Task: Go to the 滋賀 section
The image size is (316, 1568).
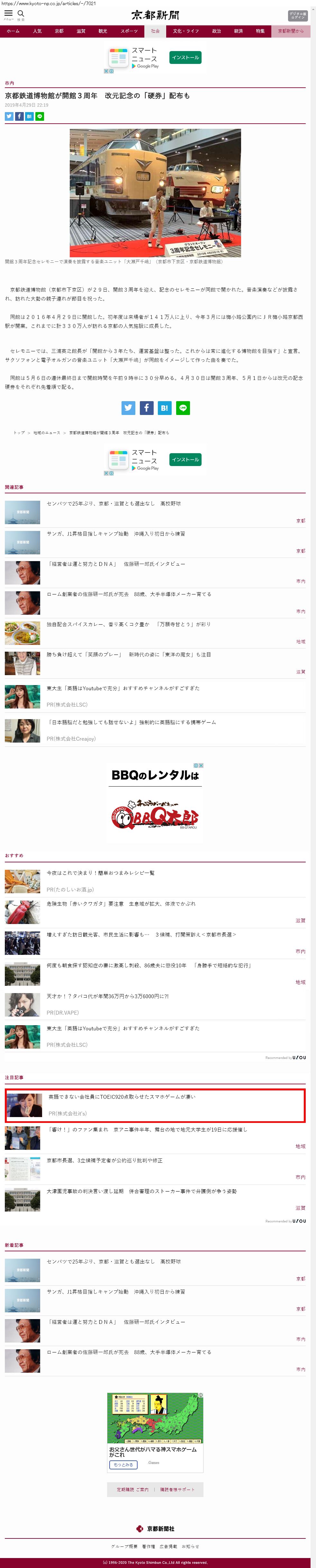Action: click(81, 31)
